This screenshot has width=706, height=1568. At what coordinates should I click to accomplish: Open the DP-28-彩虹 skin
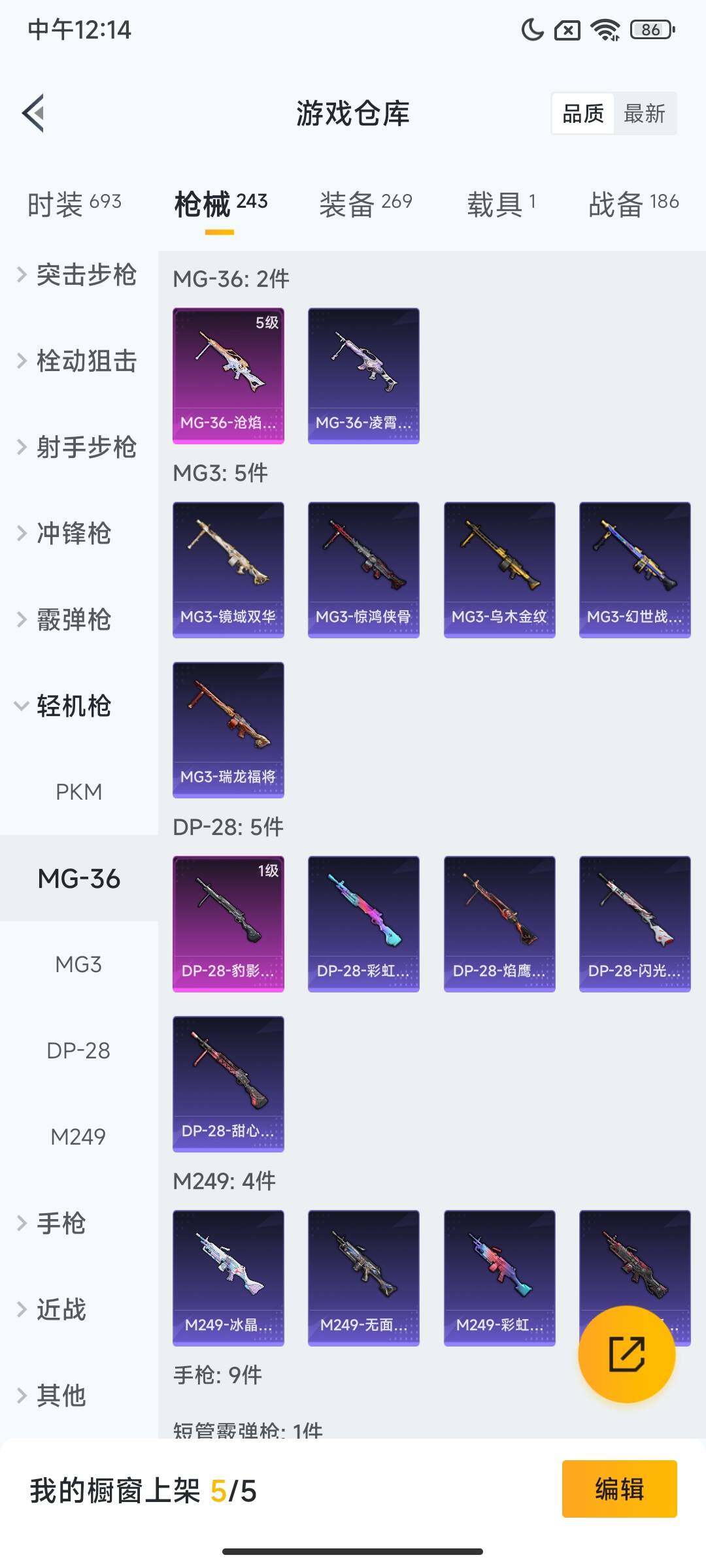point(363,924)
